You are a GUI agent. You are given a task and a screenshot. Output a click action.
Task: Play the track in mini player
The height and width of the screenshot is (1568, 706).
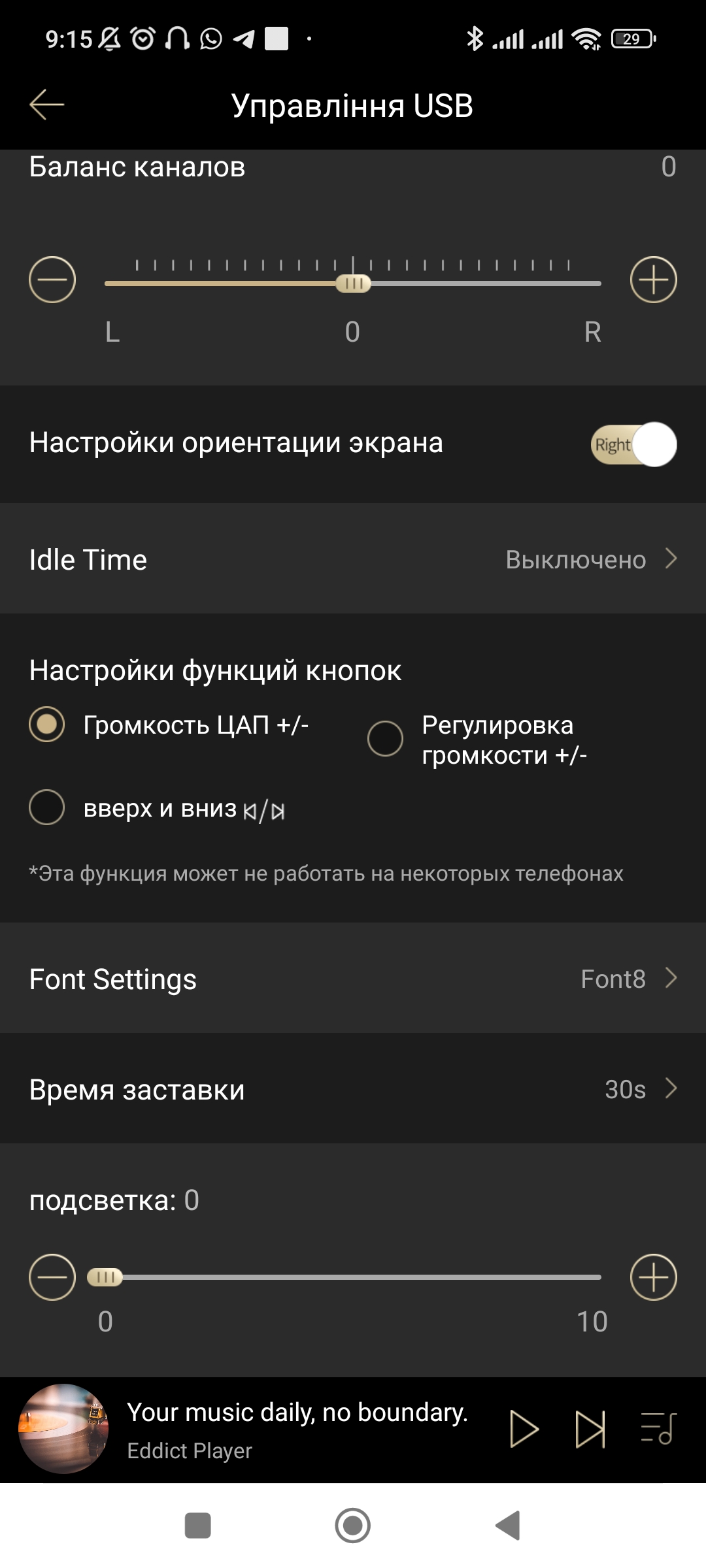click(x=524, y=1429)
